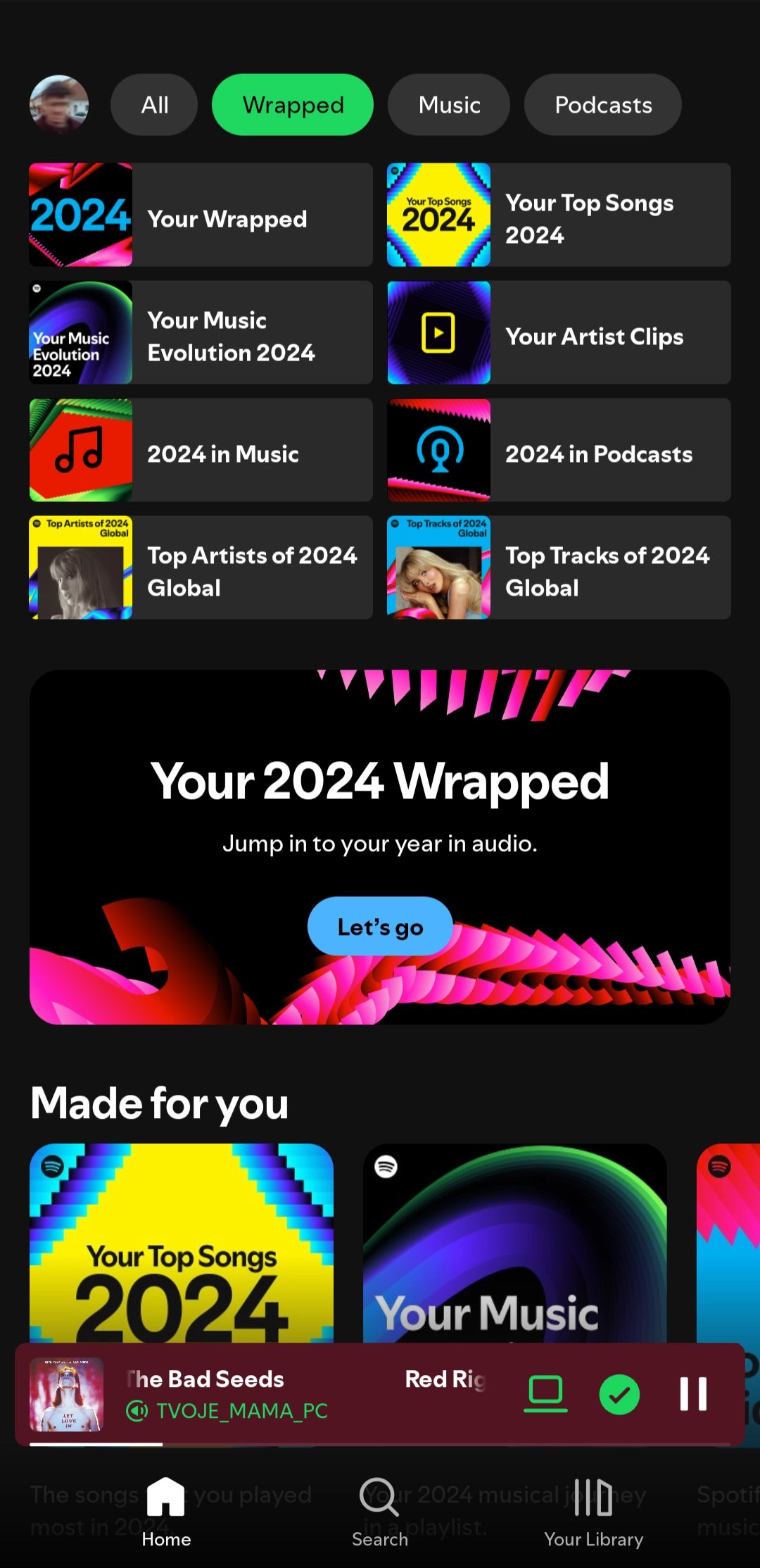Viewport: 760px width, 1568px height.
Task: Open your profile by tapping the avatar
Action: point(60,104)
